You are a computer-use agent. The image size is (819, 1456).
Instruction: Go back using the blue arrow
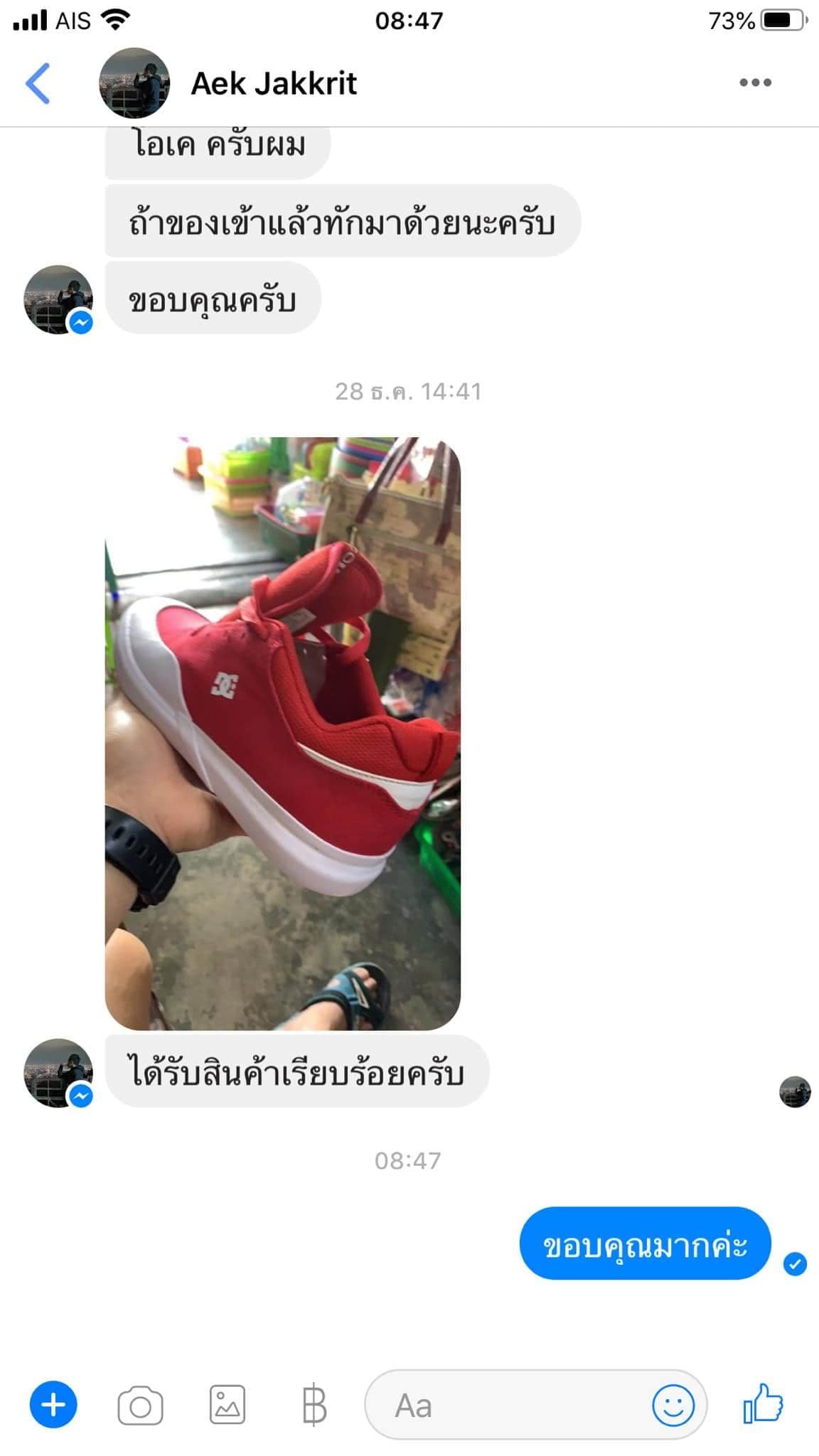pyautogui.click(x=38, y=83)
